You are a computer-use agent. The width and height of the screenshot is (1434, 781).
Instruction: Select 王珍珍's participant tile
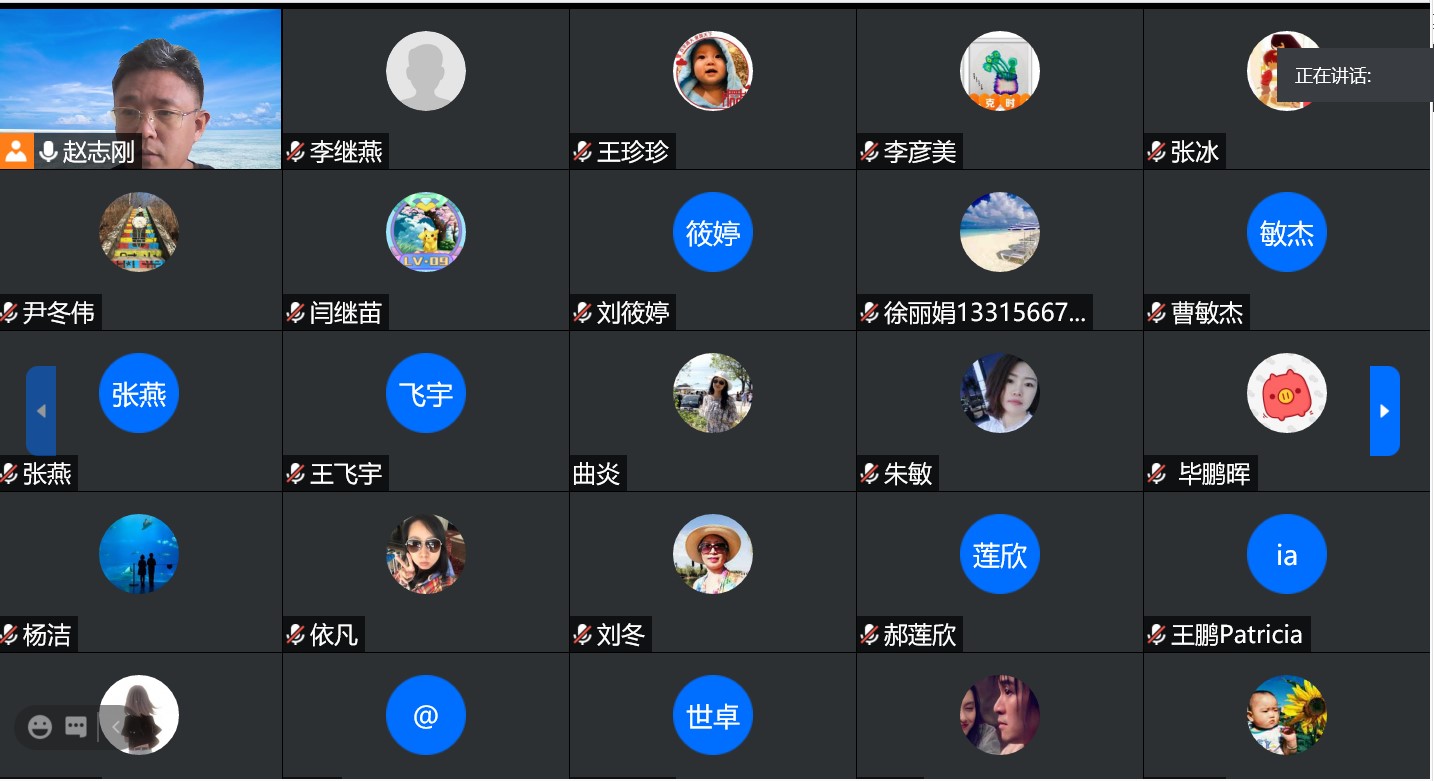point(712,88)
